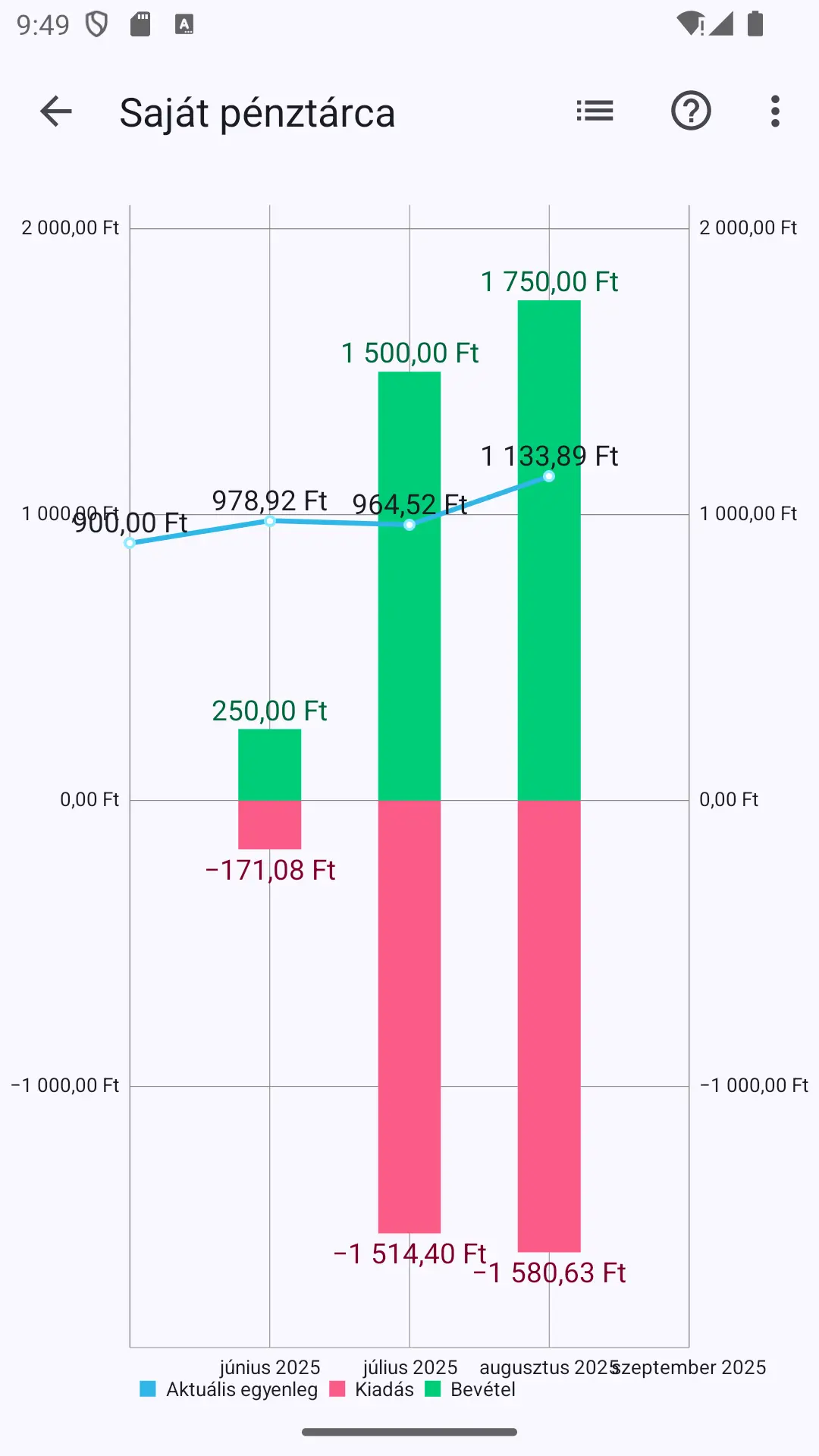Open the overflow menu
The height and width of the screenshot is (1456, 819).
(x=775, y=111)
